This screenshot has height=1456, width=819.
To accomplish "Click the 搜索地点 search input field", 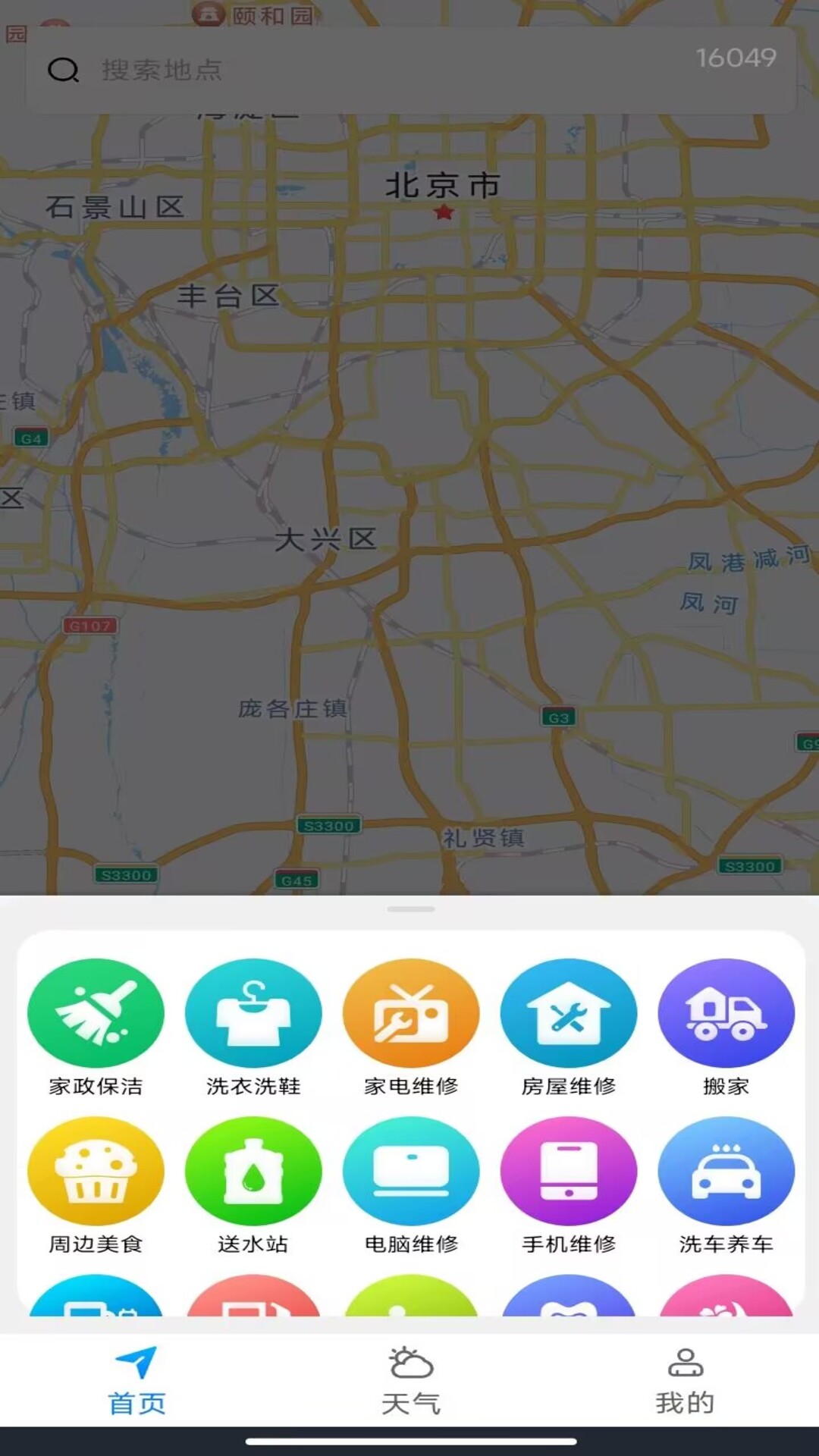I will tap(227, 71).
